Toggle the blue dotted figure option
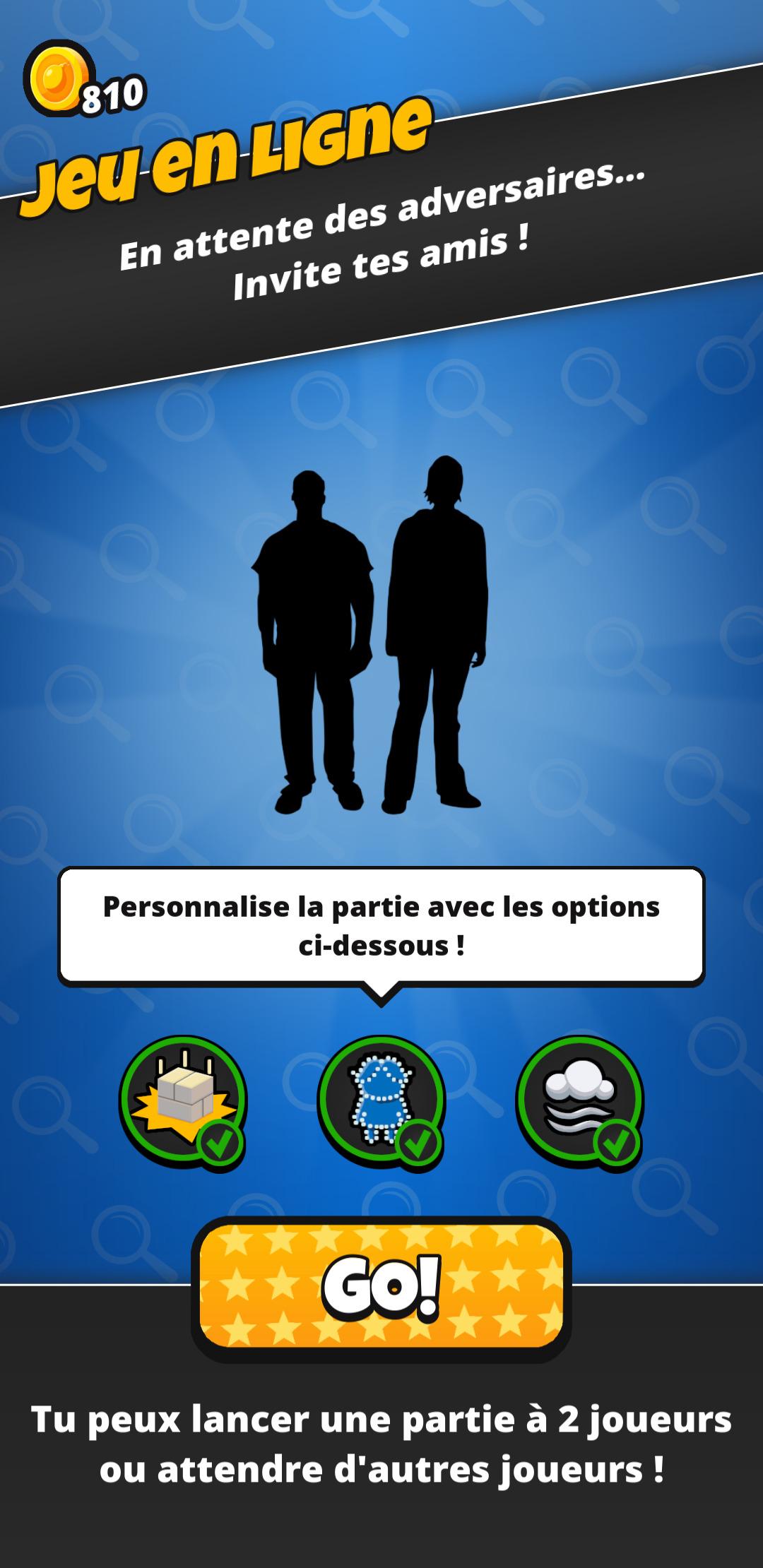Screen dimensions: 763x1568 tap(381, 1102)
